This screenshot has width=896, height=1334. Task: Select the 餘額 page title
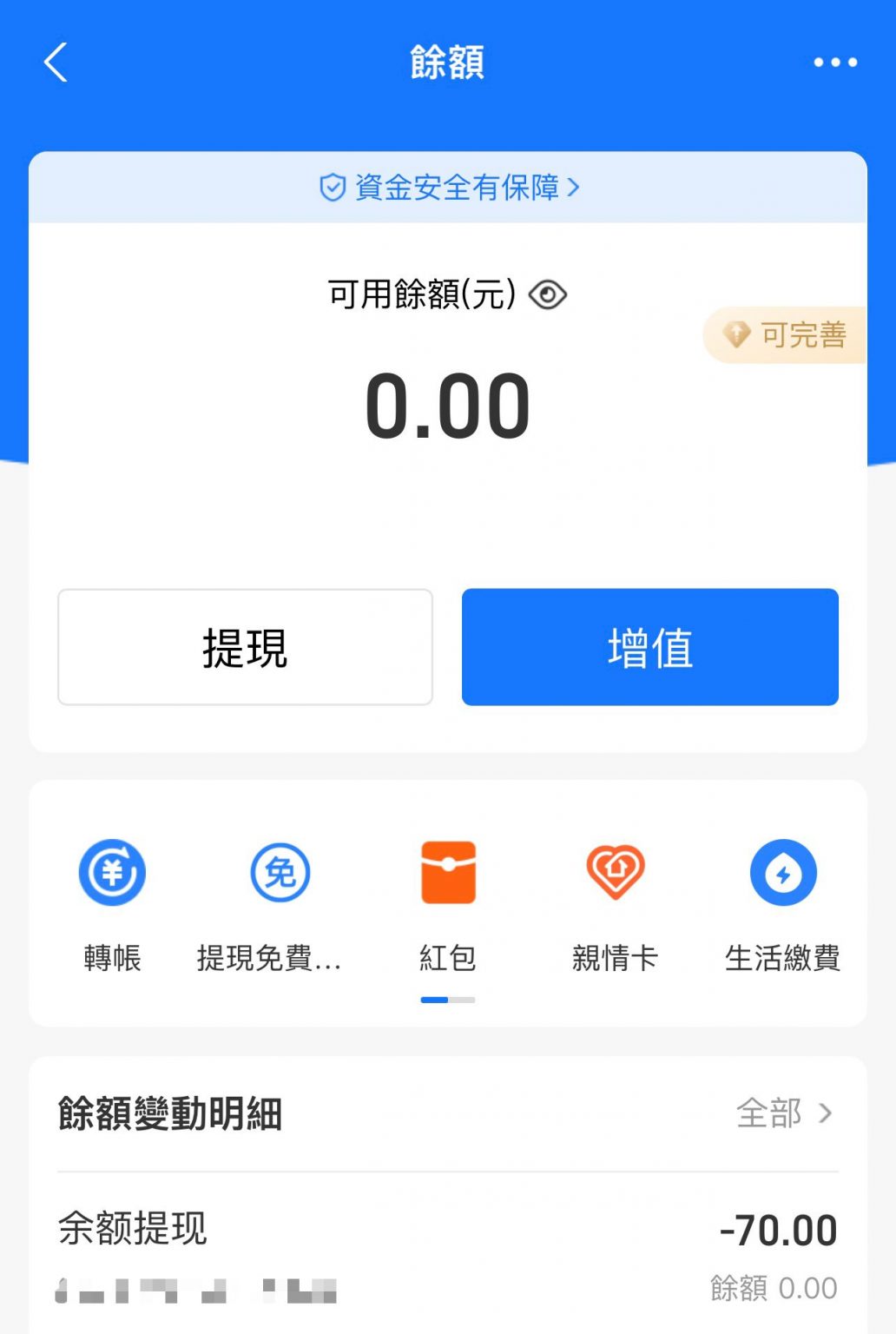click(448, 63)
